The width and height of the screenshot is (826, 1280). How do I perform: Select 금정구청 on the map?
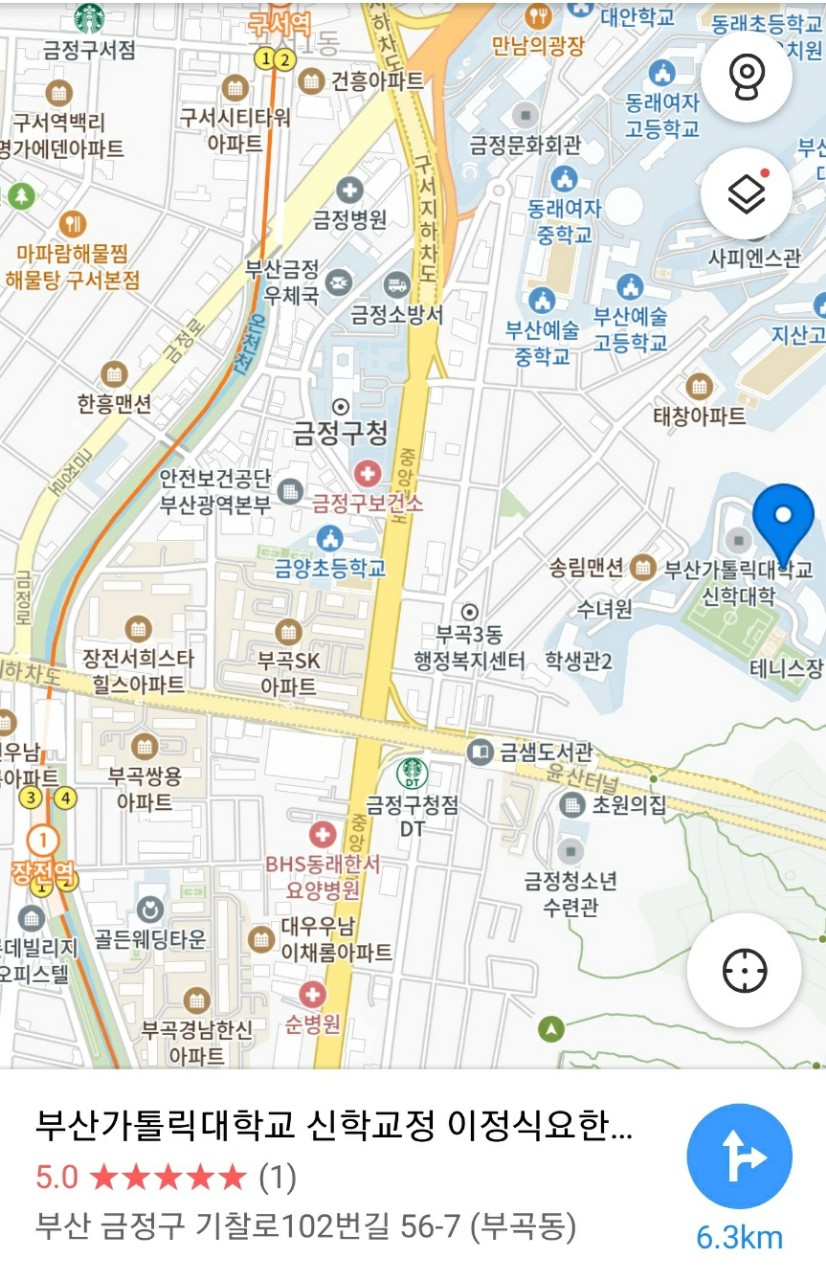340,408
